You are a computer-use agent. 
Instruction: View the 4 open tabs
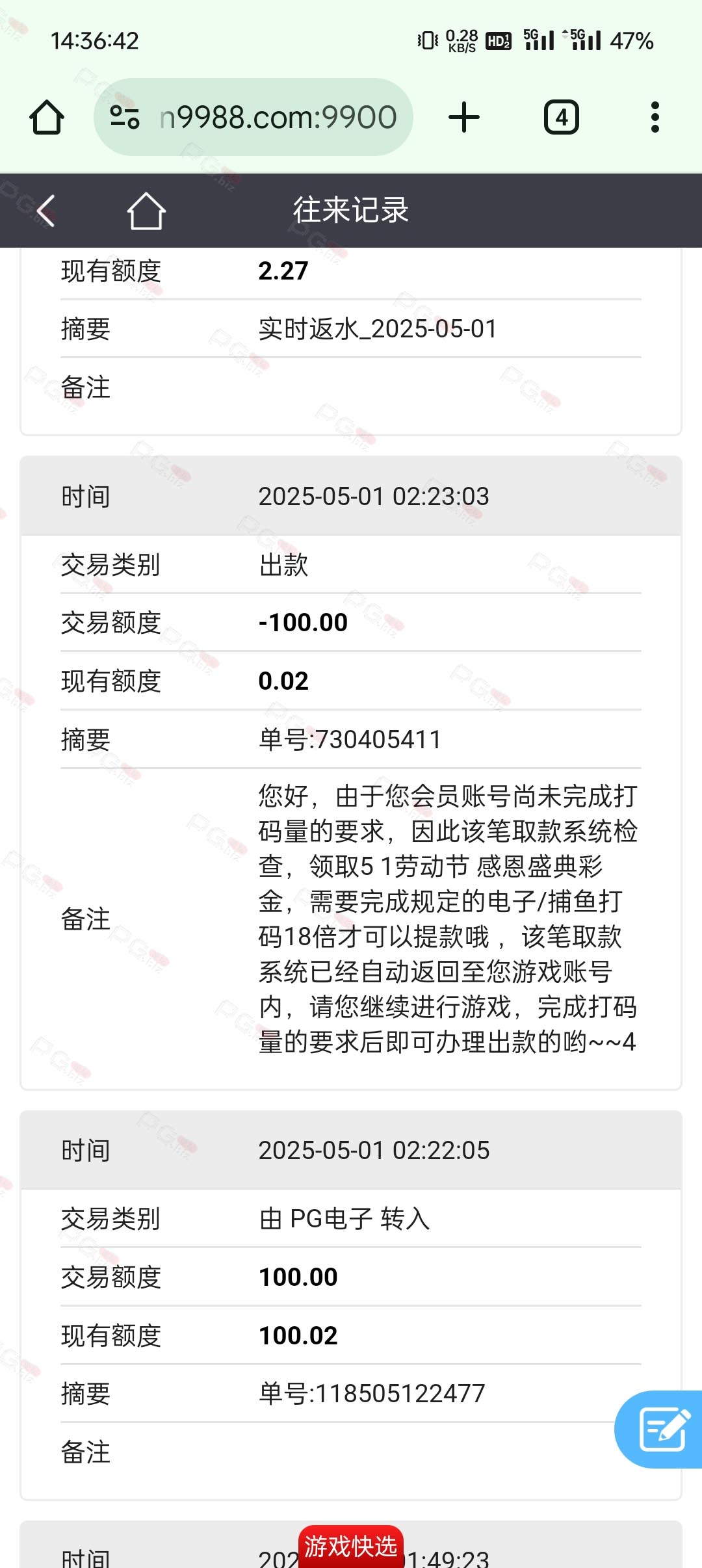point(562,118)
